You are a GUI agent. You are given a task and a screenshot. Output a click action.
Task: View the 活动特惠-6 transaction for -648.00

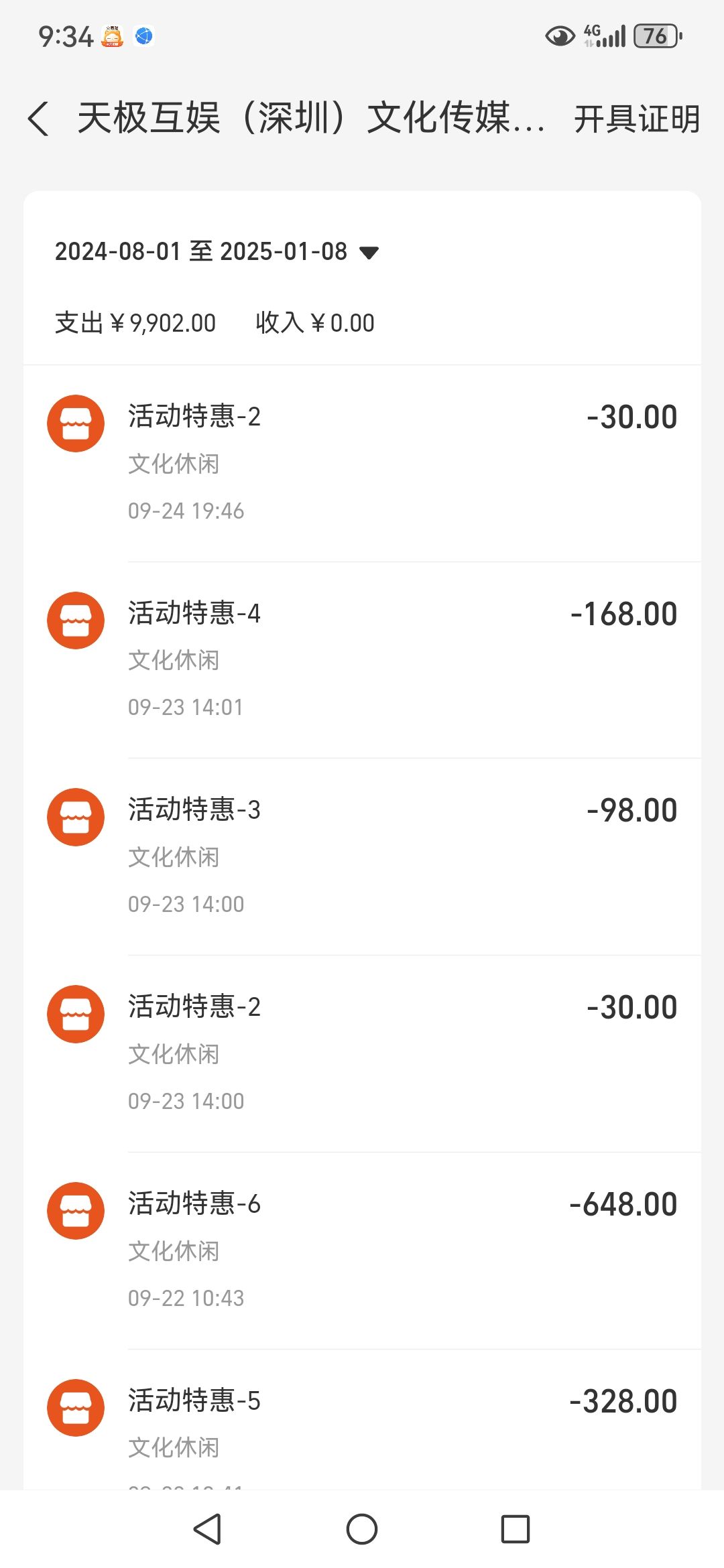362,1250
